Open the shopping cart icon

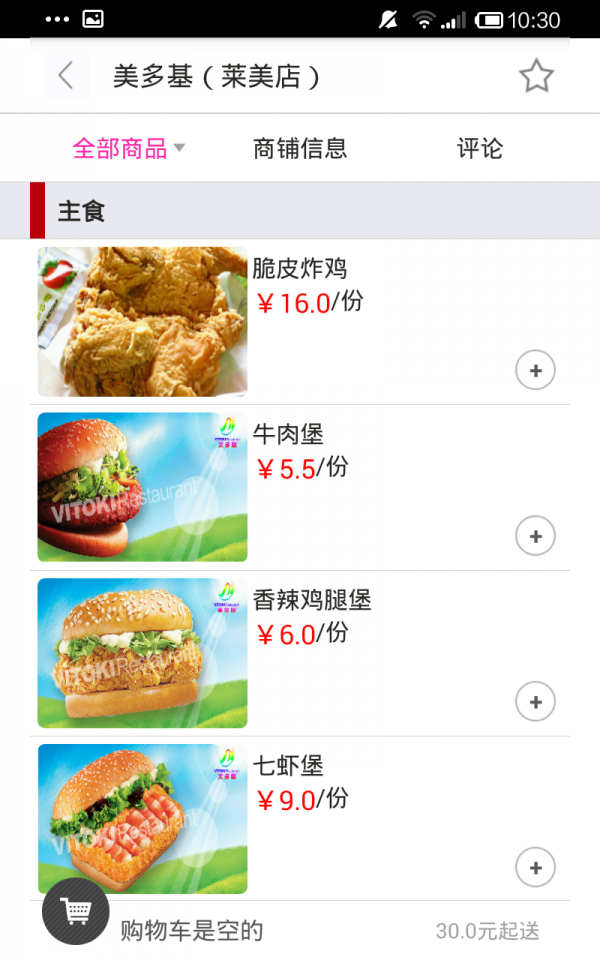pyautogui.click(x=76, y=911)
